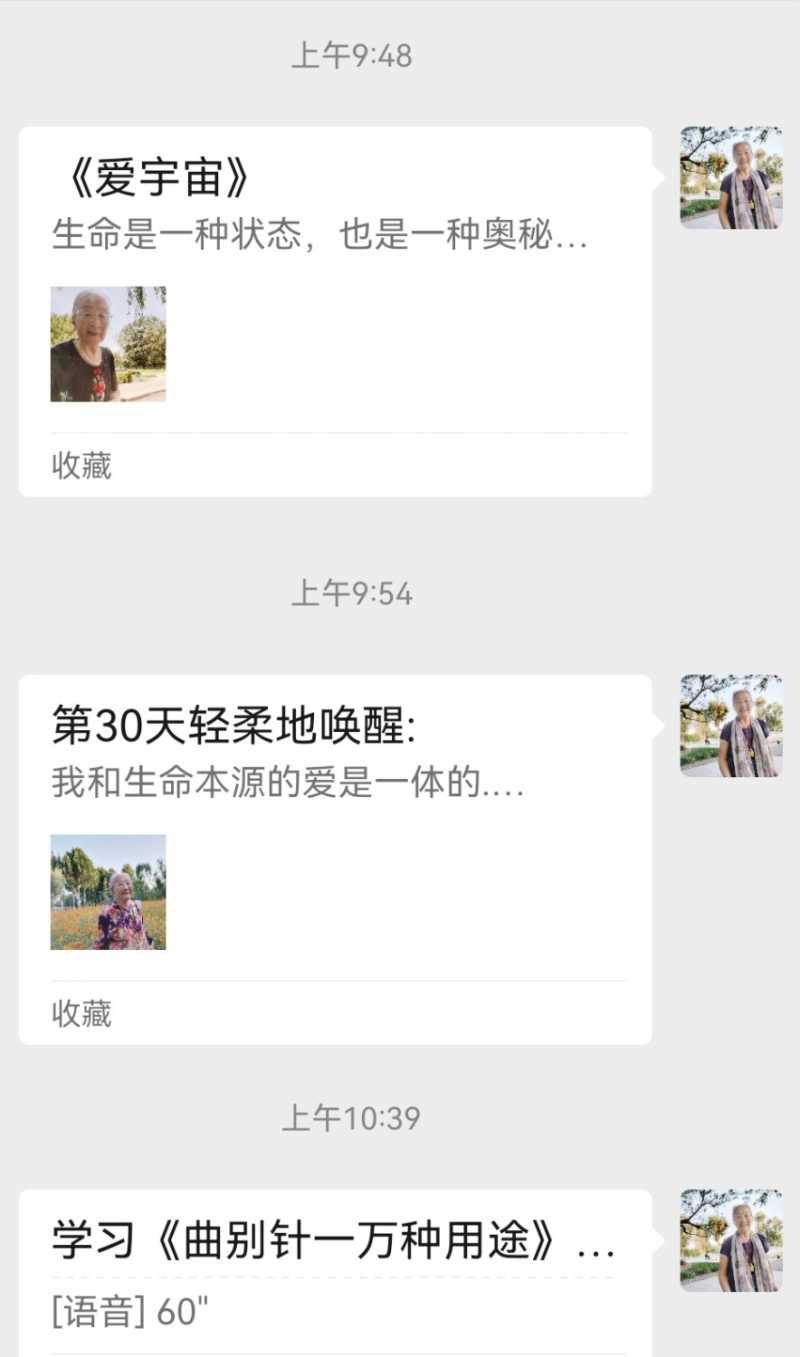Click the text 我和生命本源的爱是一体的

point(290,788)
